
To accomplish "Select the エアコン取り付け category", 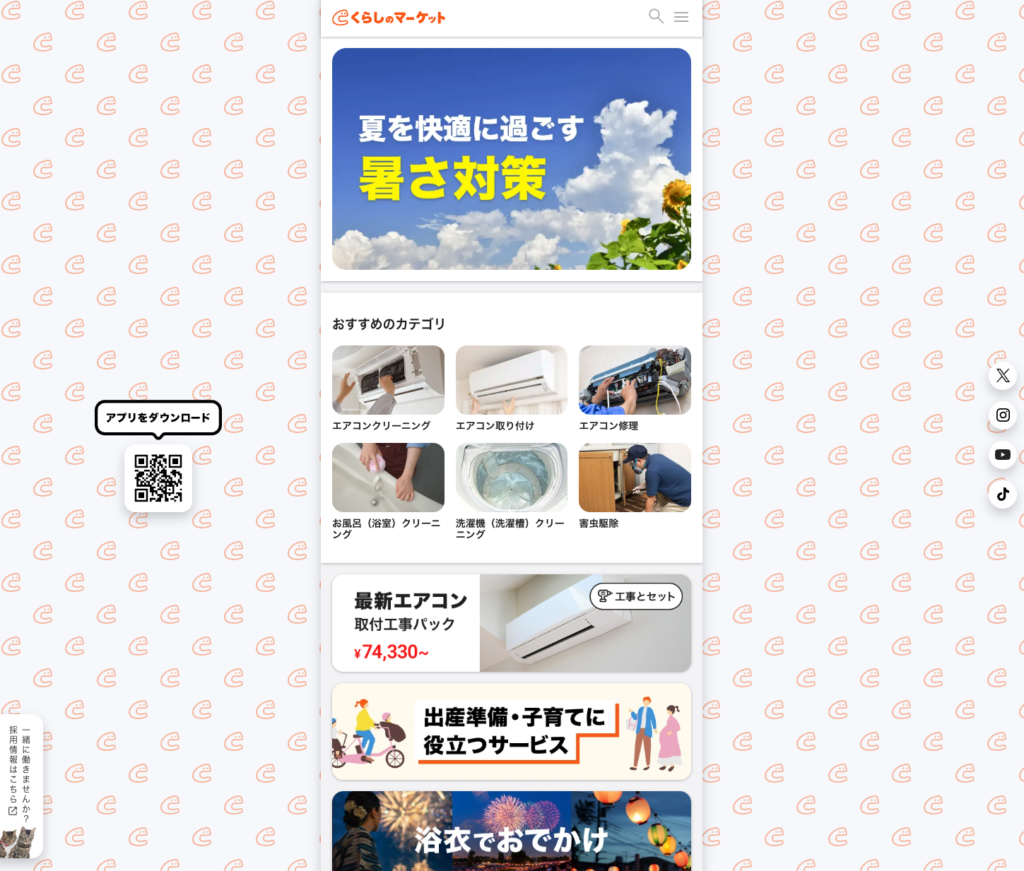I will [511, 380].
